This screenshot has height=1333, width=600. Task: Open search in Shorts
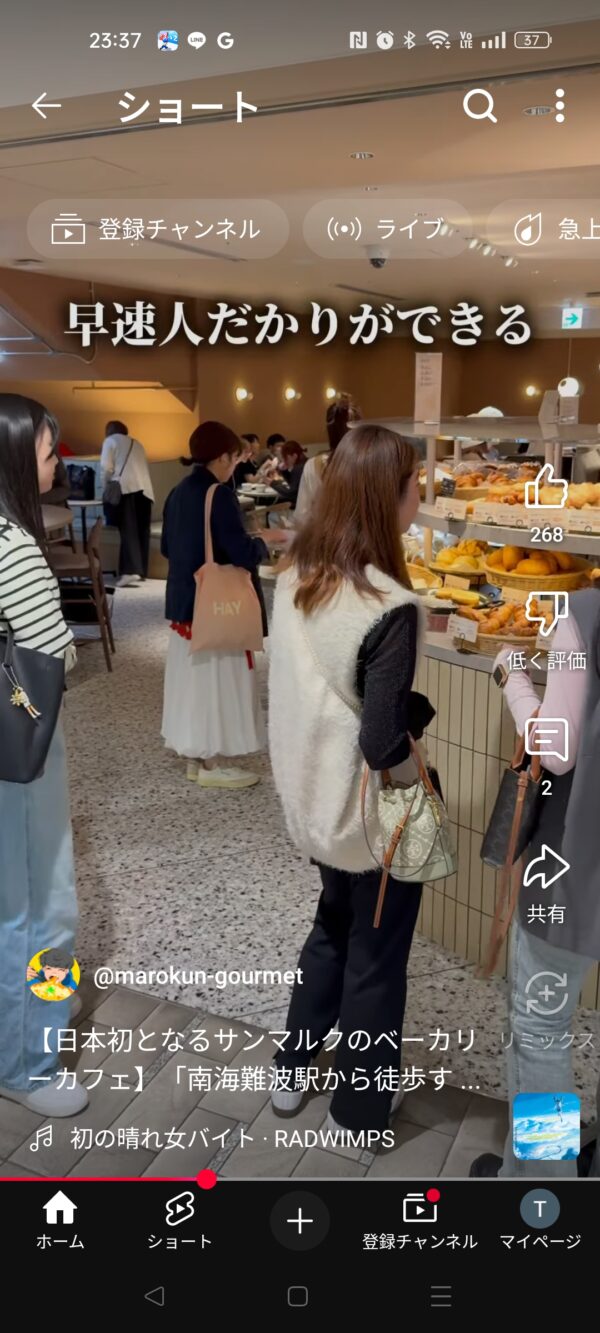click(480, 106)
